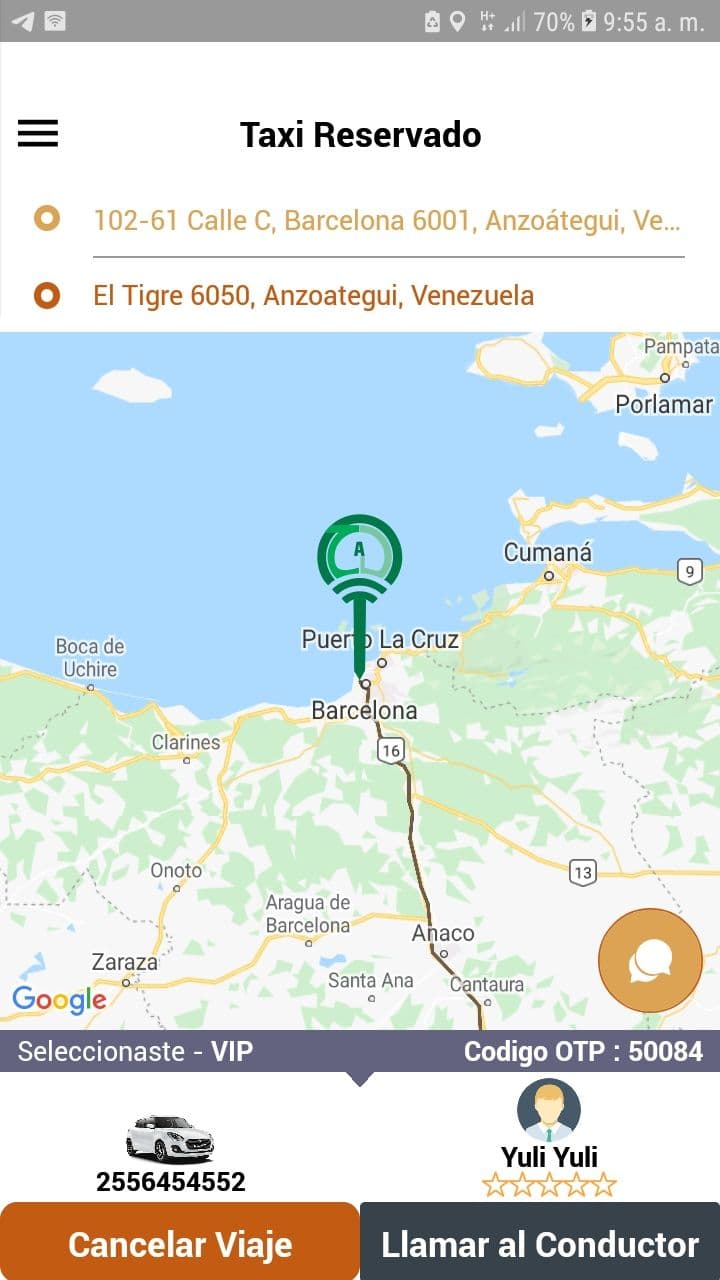
Task: Cancel the trip with Cancelar Viaje
Action: tap(180, 1242)
